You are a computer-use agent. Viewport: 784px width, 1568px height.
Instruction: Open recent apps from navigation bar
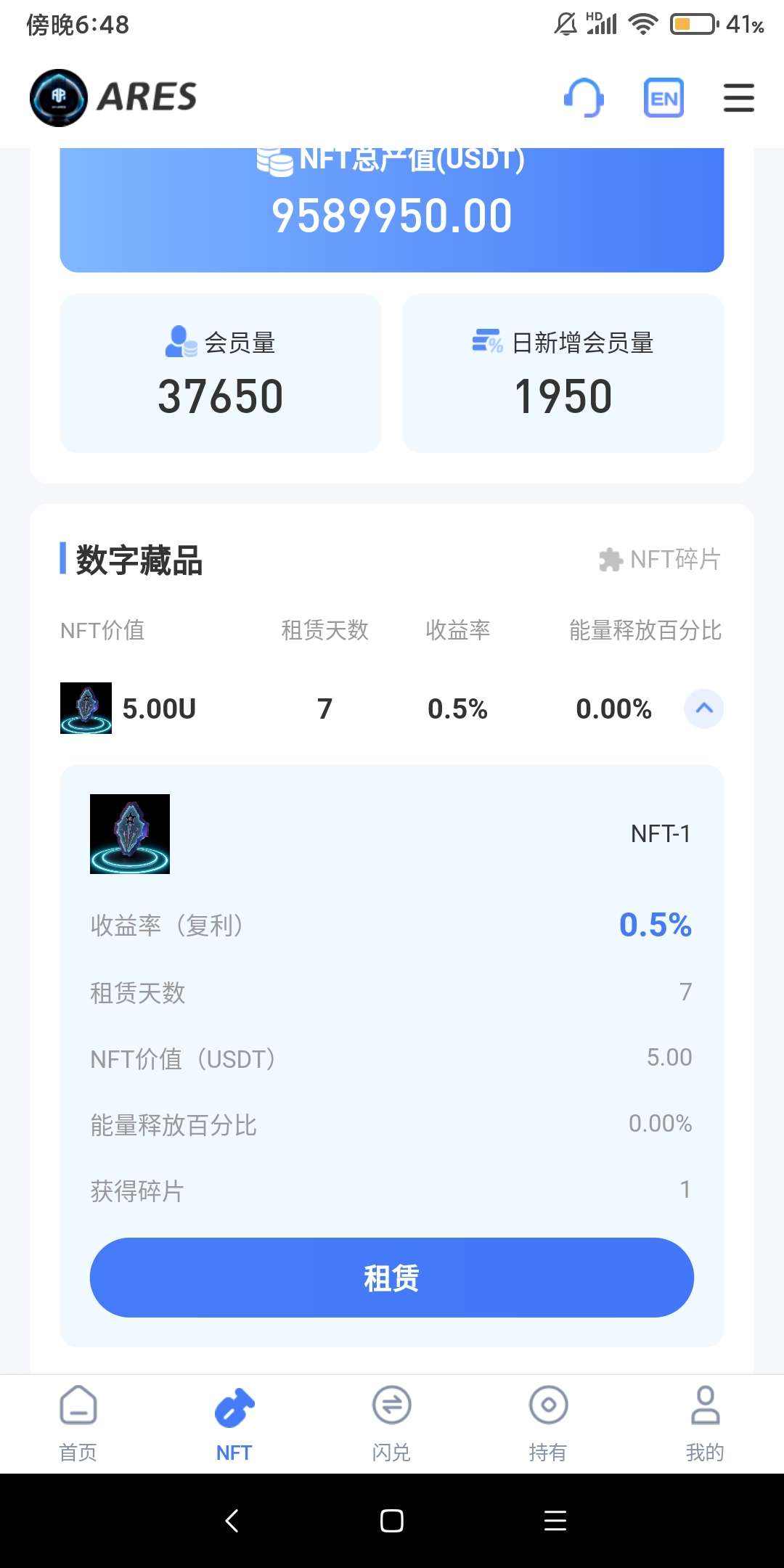[x=555, y=1521]
